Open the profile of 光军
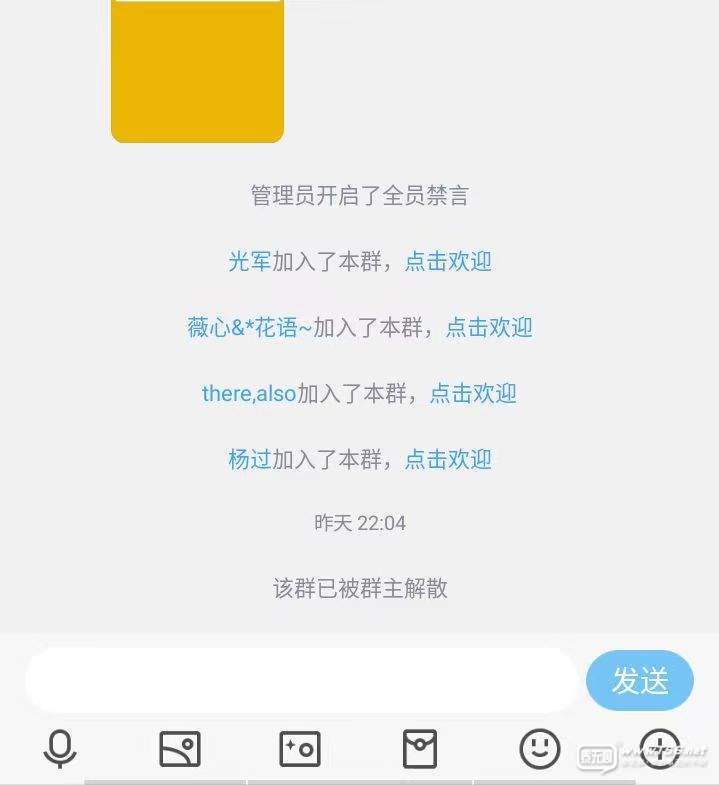Screen dimensions: 719x785 pos(250,262)
